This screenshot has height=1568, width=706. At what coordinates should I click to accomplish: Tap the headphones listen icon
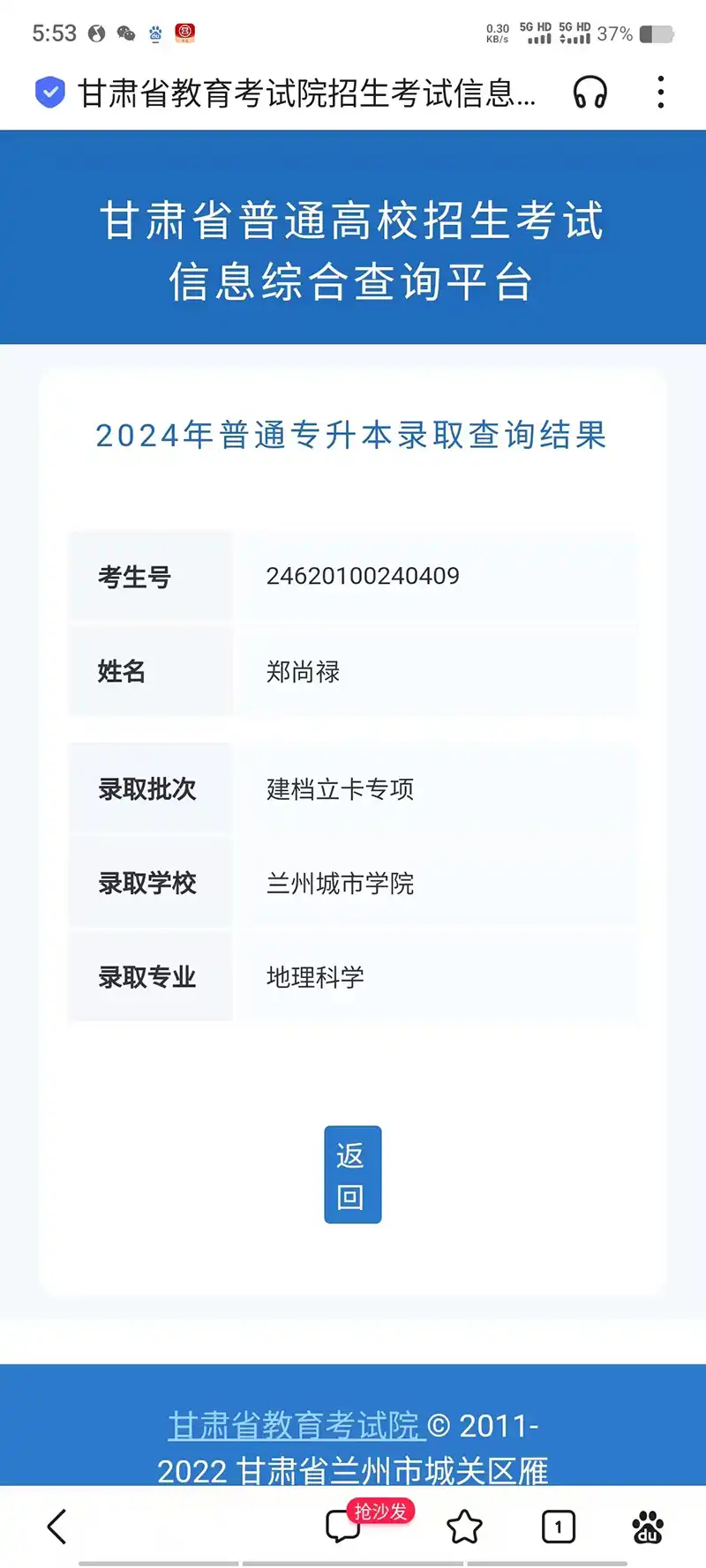[590, 92]
